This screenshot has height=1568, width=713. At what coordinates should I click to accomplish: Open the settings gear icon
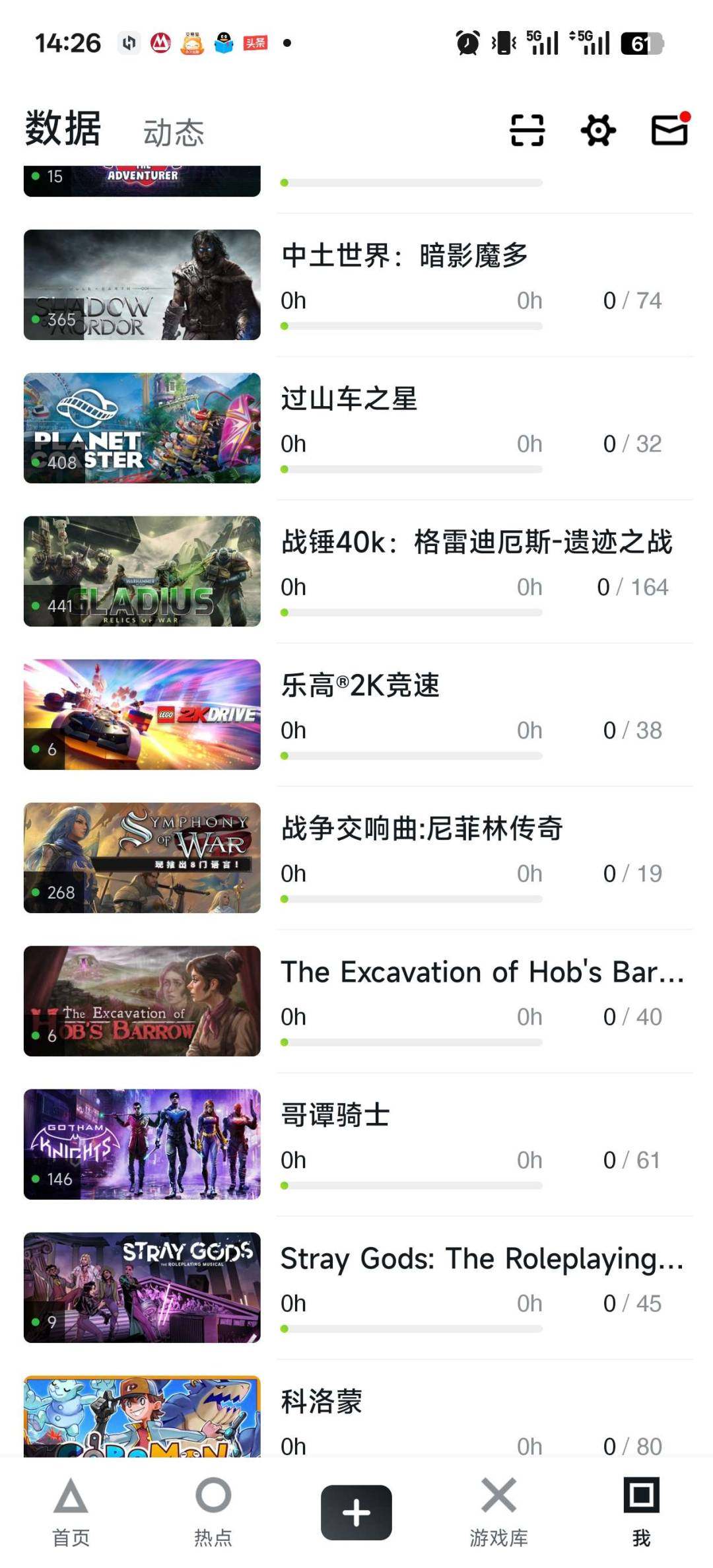(x=597, y=130)
